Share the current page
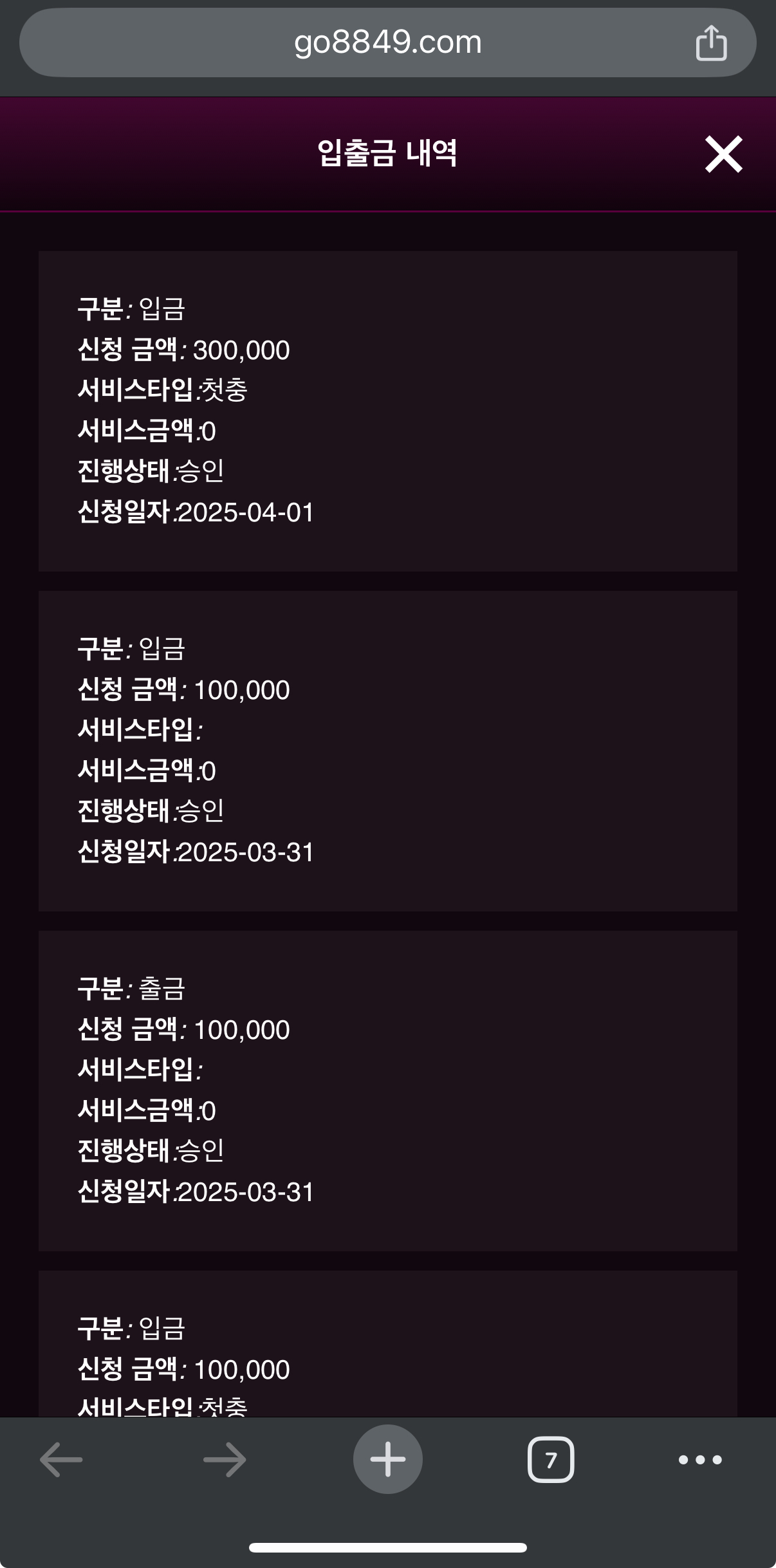This screenshot has width=776, height=1568. (x=712, y=42)
